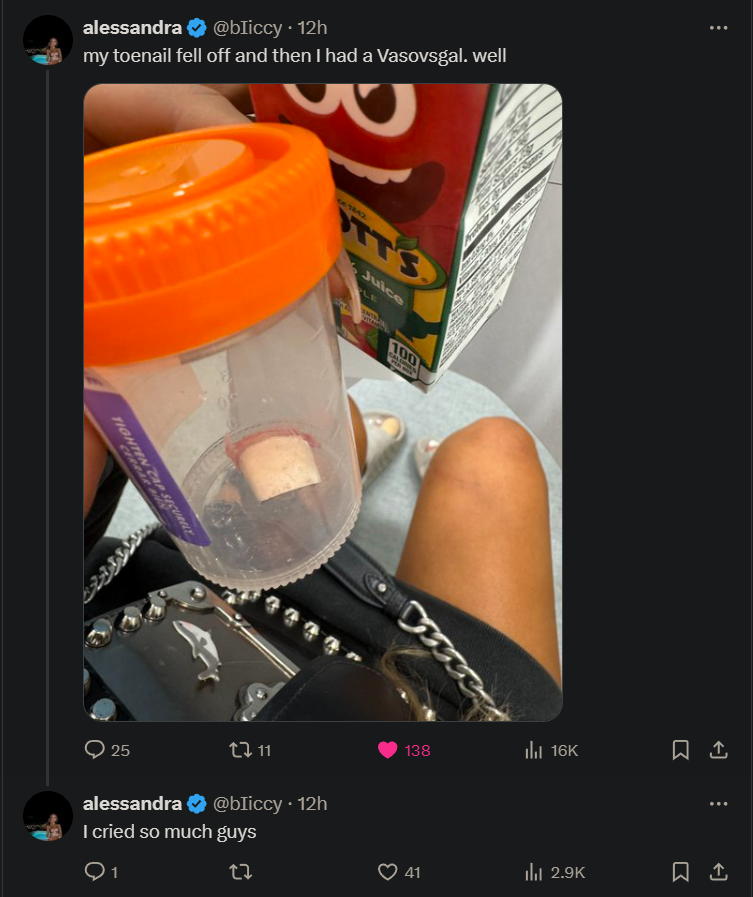753x897 pixels.
Task: Repost the tweet with 11 reposts
Action: [250, 750]
